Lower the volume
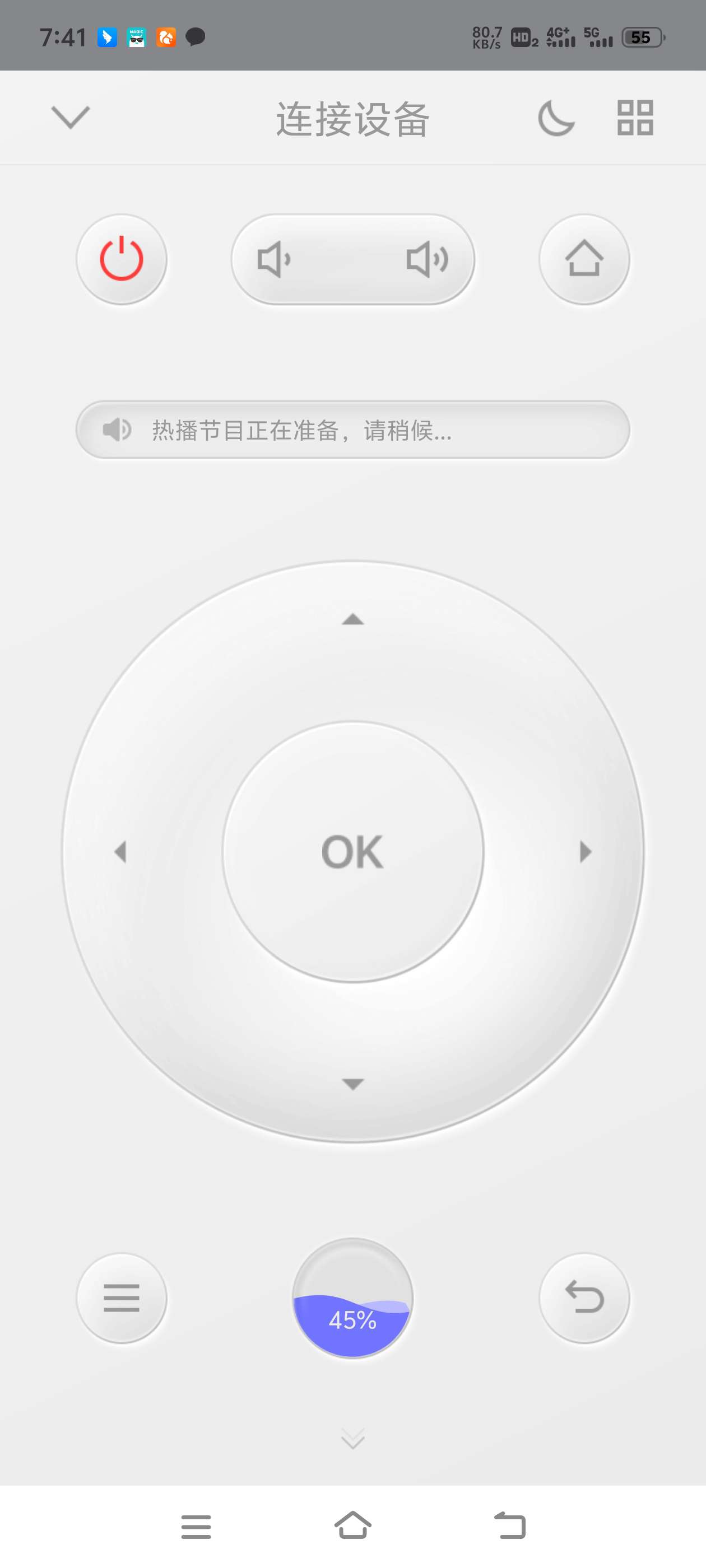The height and width of the screenshot is (1568, 706). pyautogui.click(x=274, y=259)
